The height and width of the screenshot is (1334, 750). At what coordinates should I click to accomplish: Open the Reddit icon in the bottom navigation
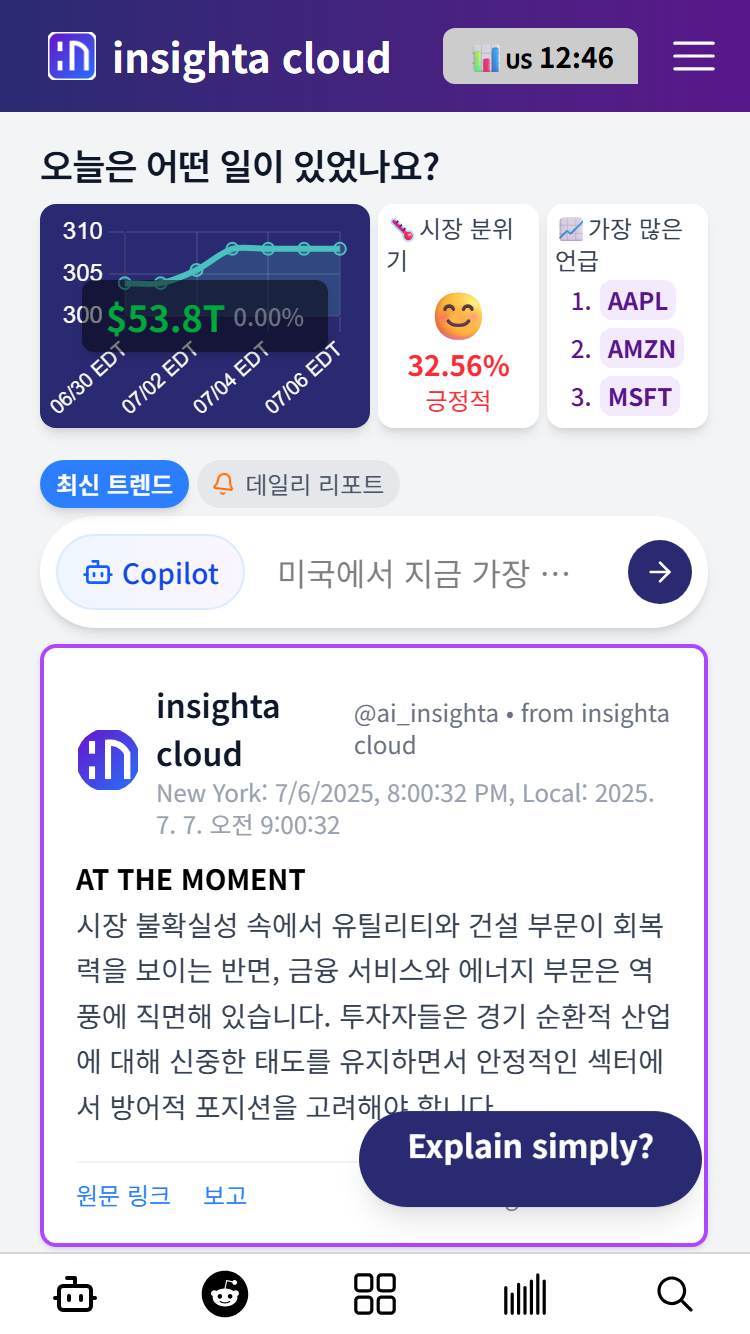tap(225, 1293)
